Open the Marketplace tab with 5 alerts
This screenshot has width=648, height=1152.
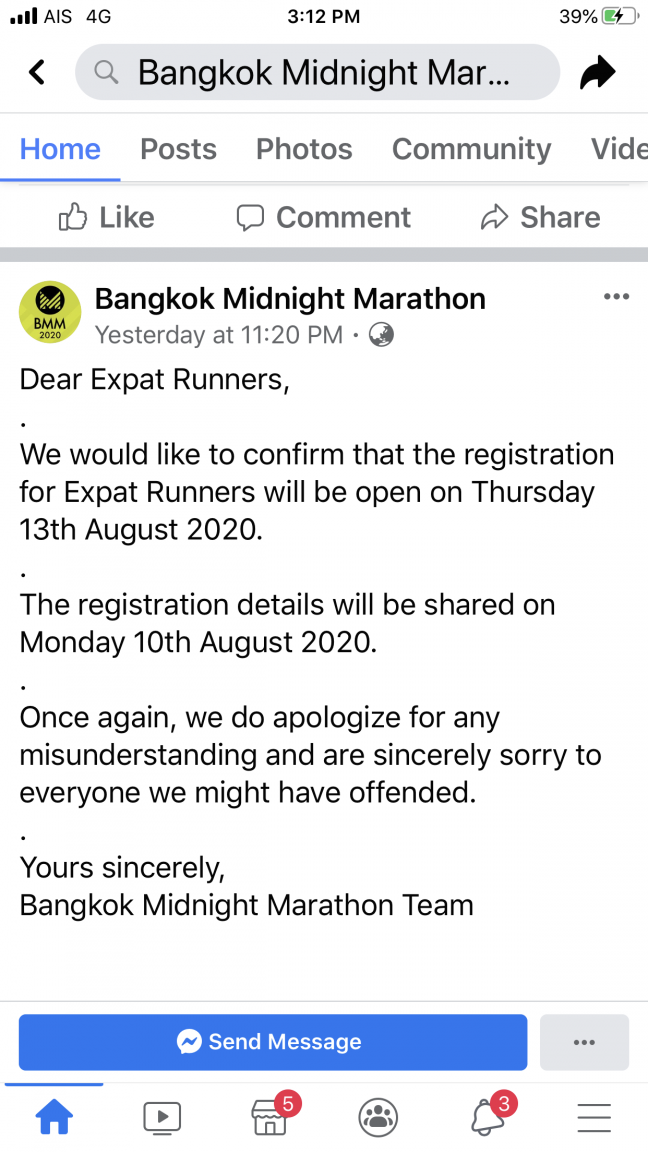point(272,1115)
